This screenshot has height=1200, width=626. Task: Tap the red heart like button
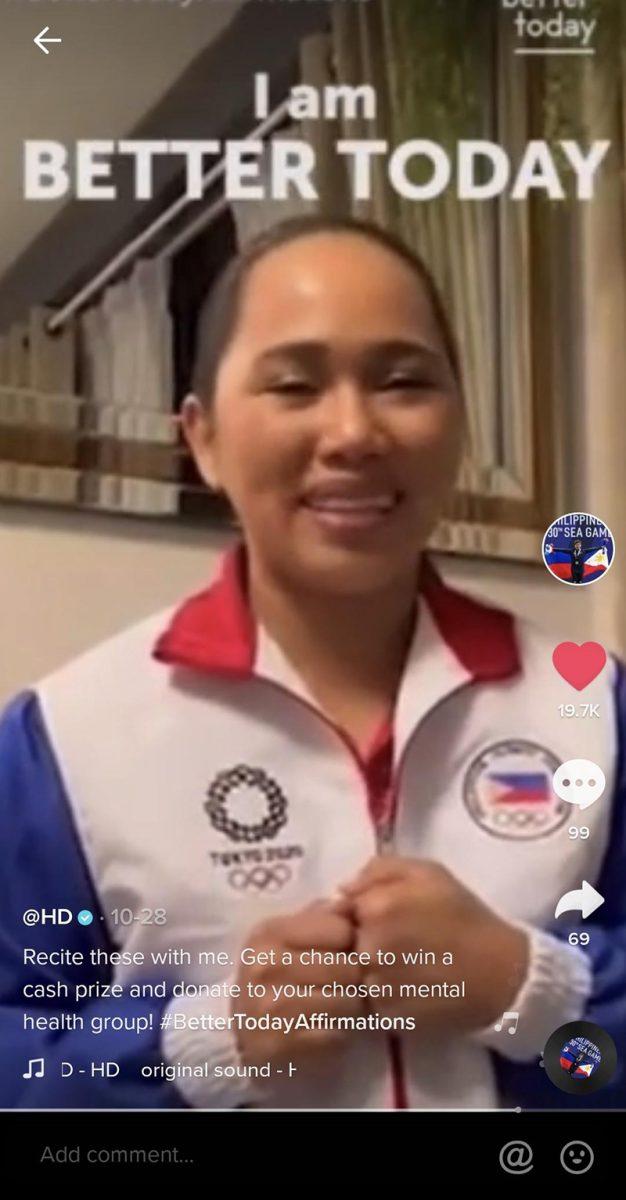click(579, 666)
